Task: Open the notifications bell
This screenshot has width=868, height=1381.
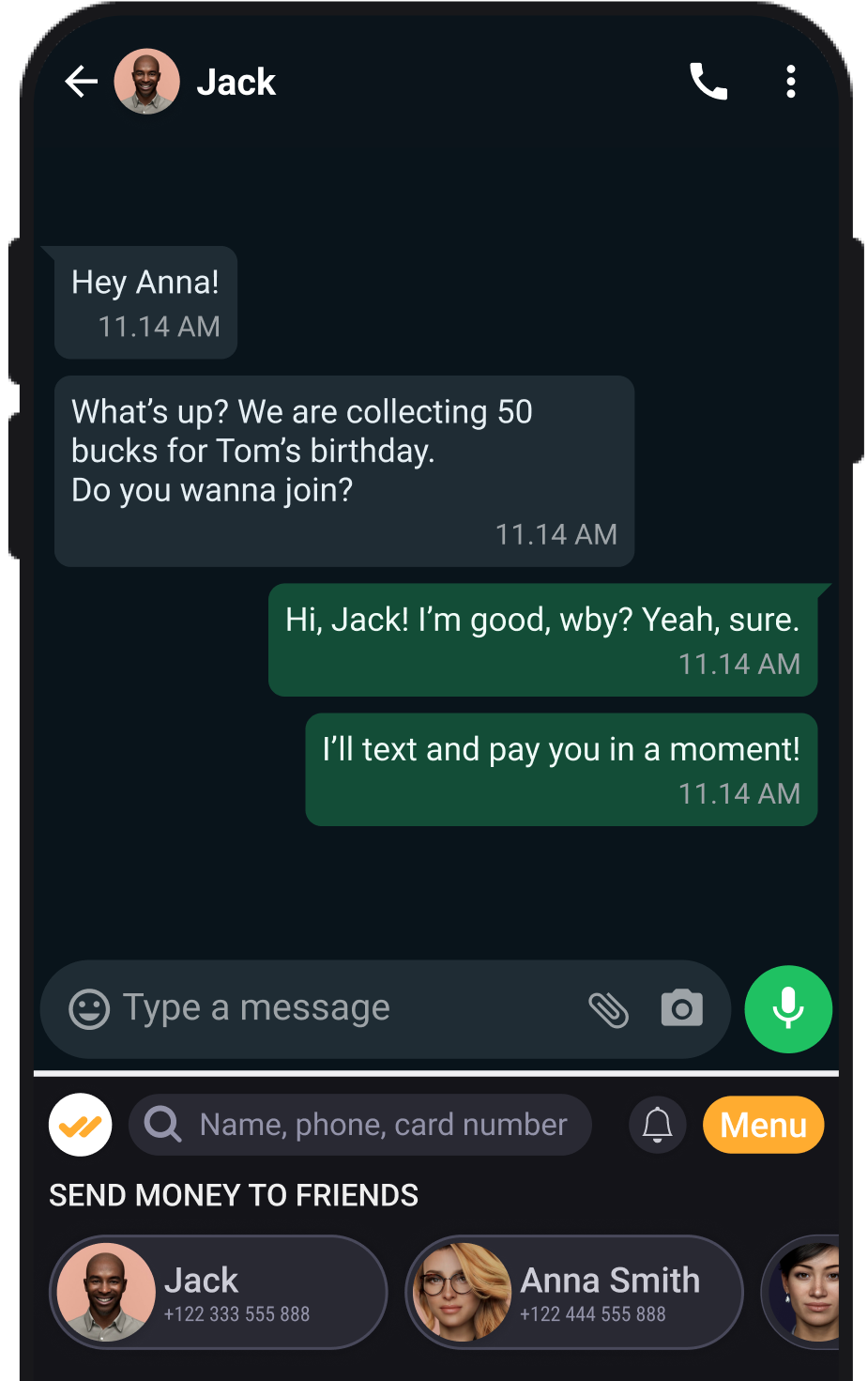Action: point(657,1125)
